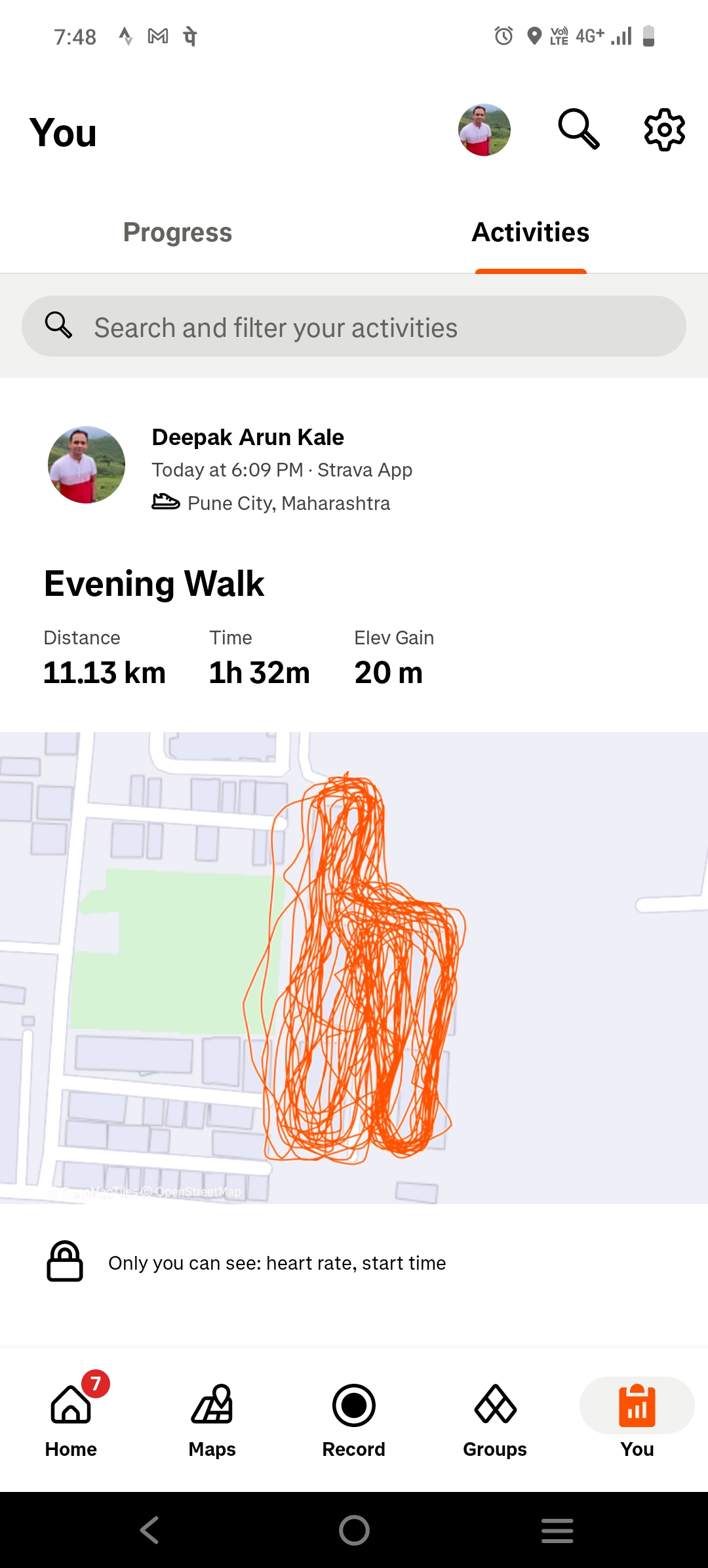Select the Activities tab
This screenshot has width=708, height=1568.
(x=530, y=233)
